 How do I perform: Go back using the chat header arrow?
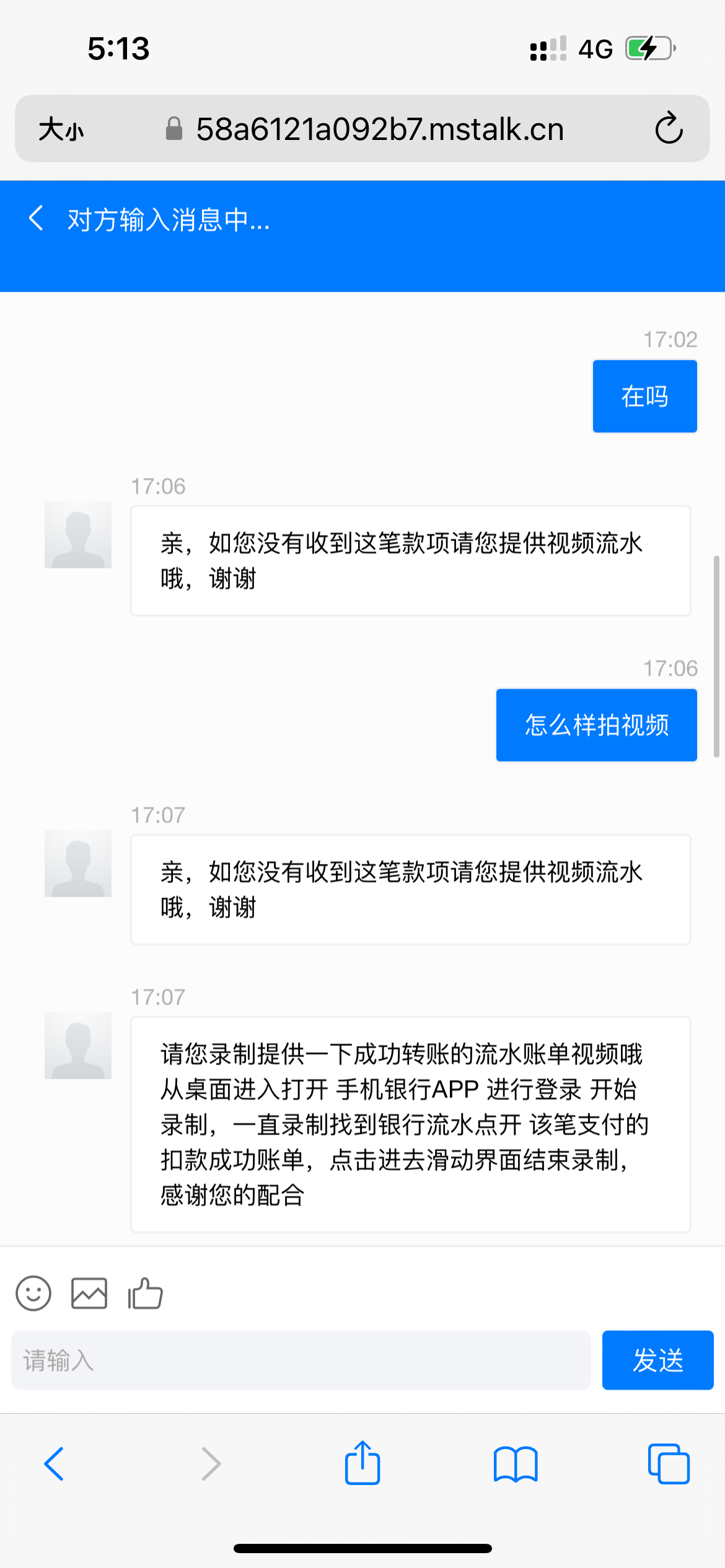pyautogui.click(x=36, y=219)
